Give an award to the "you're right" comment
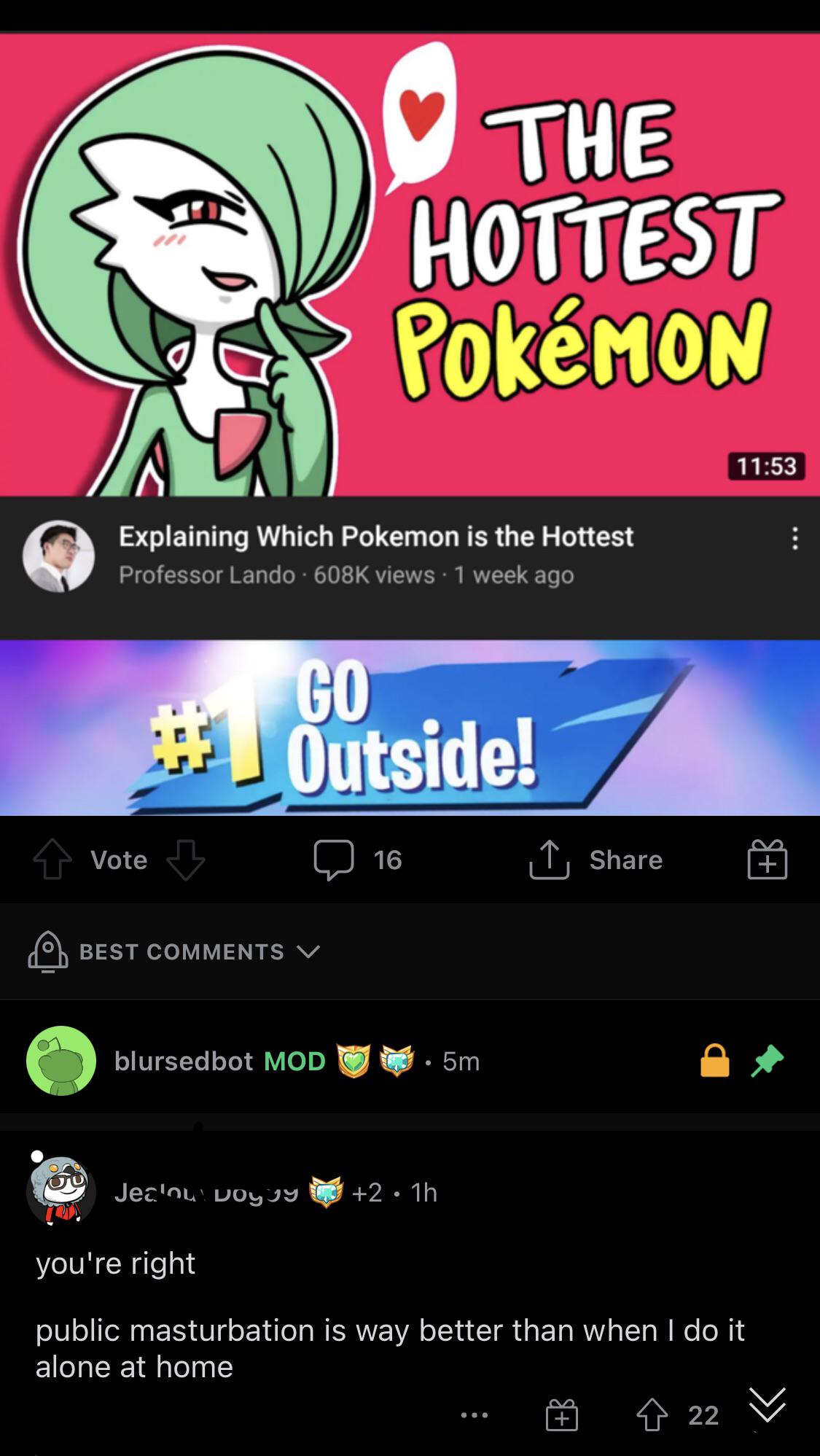The width and height of the screenshot is (820, 1456). [562, 1415]
